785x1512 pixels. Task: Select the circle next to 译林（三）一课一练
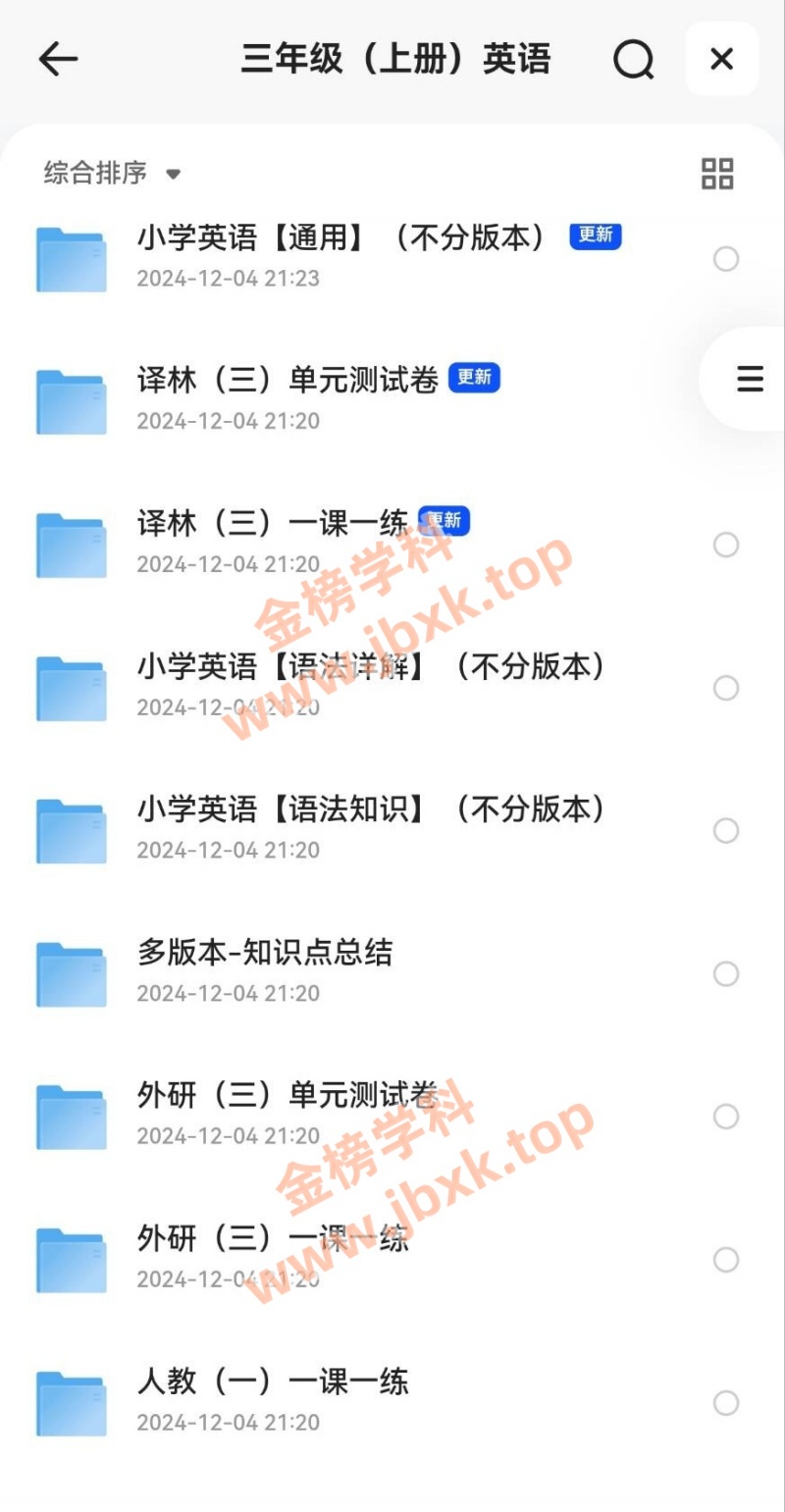click(x=726, y=545)
